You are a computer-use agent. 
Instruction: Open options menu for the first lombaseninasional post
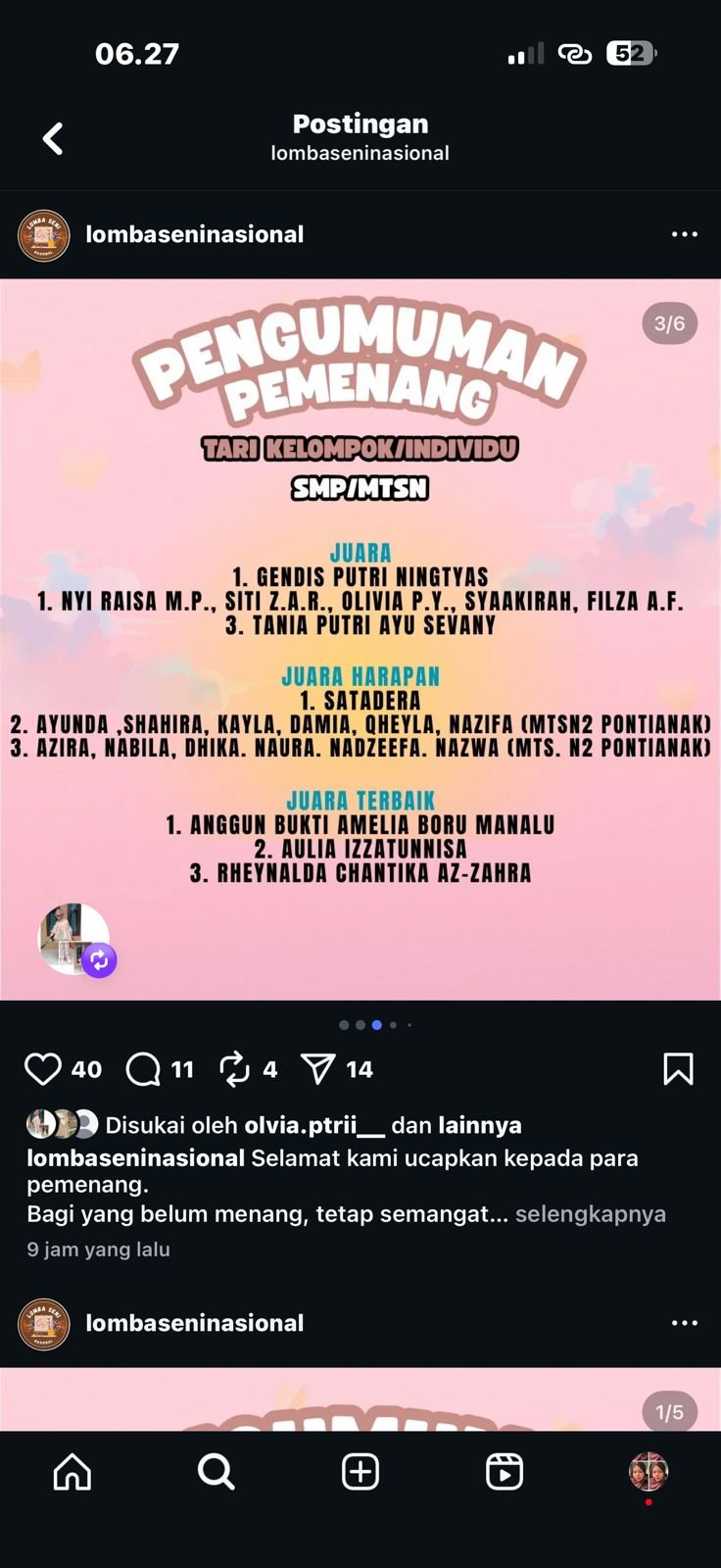point(684,234)
